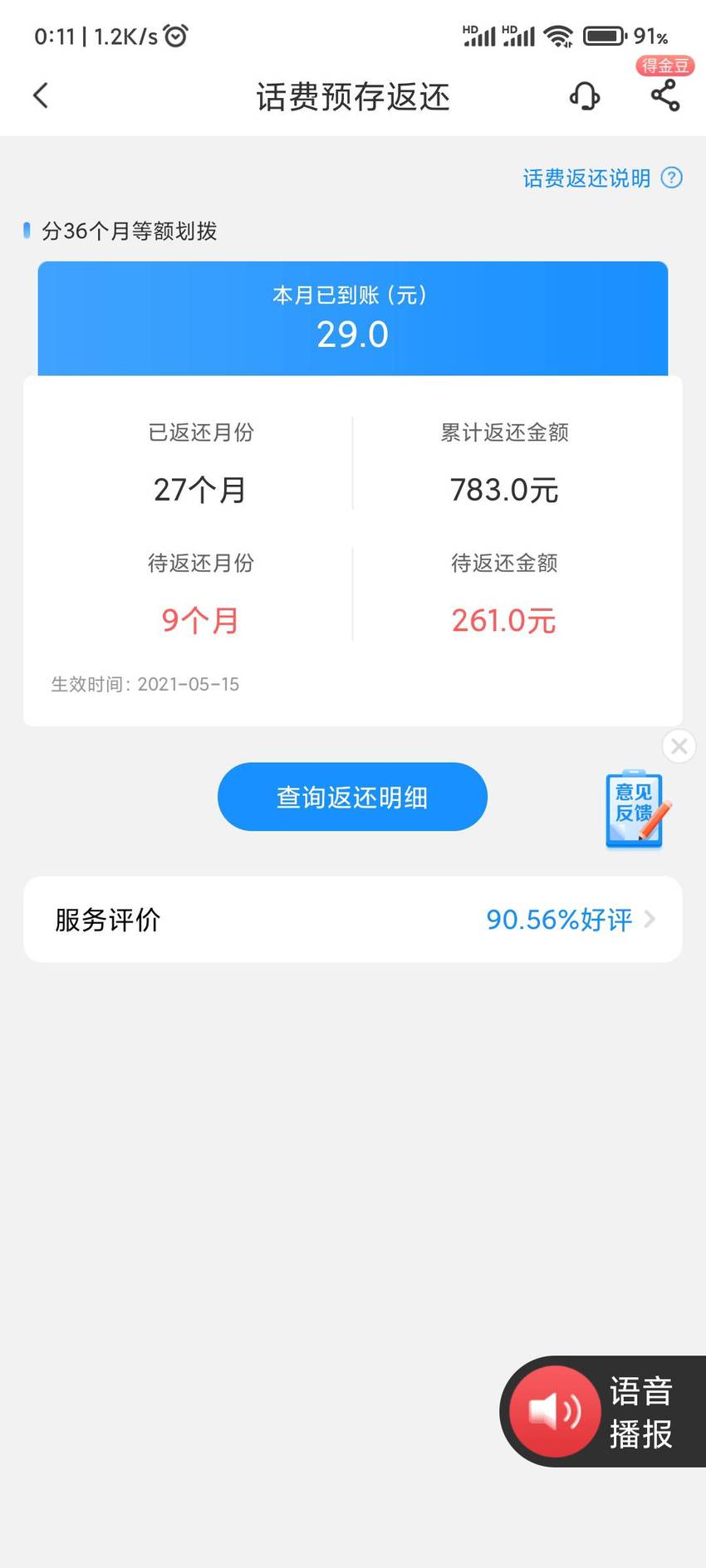Tap the 查询返还明细 button
The image size is (706, 1568).
pyautogui.click(x=352, y=797)
